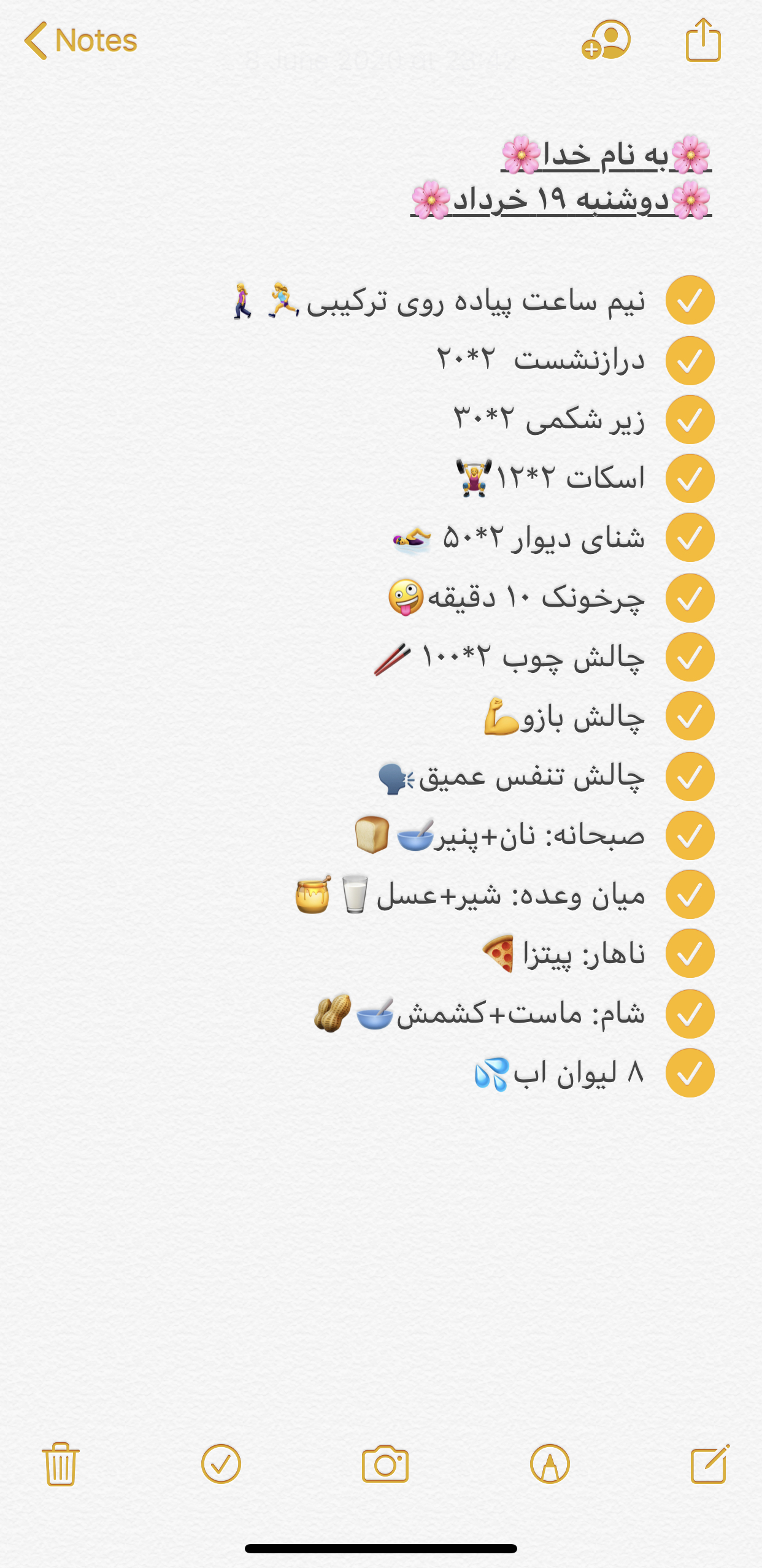The image size is (762, 1568).
Task: Toggle the شام: ماست+کشمش checkbox
Action: (690, 1014)
